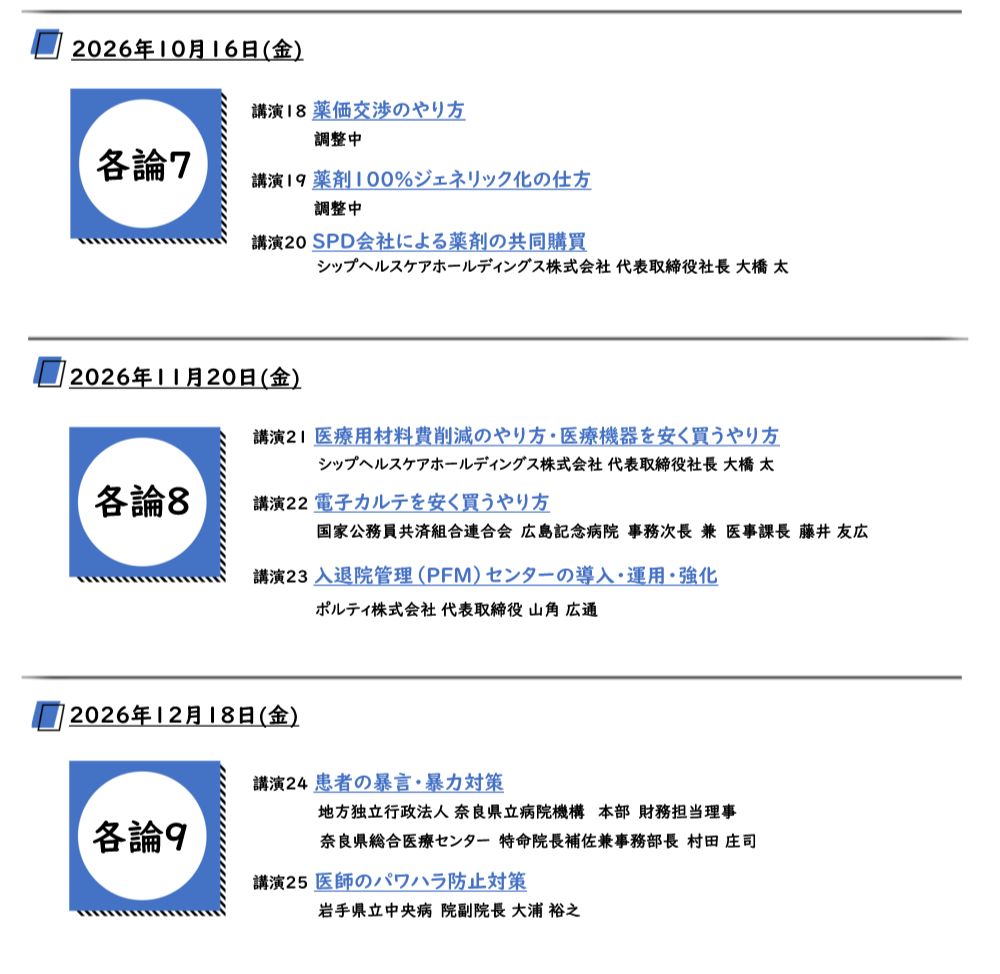The height and width of the screenshot is (974, 1000).
Task: Tap the 医師のパワハラ防止対策 link
Action: (x=420, y=882)
